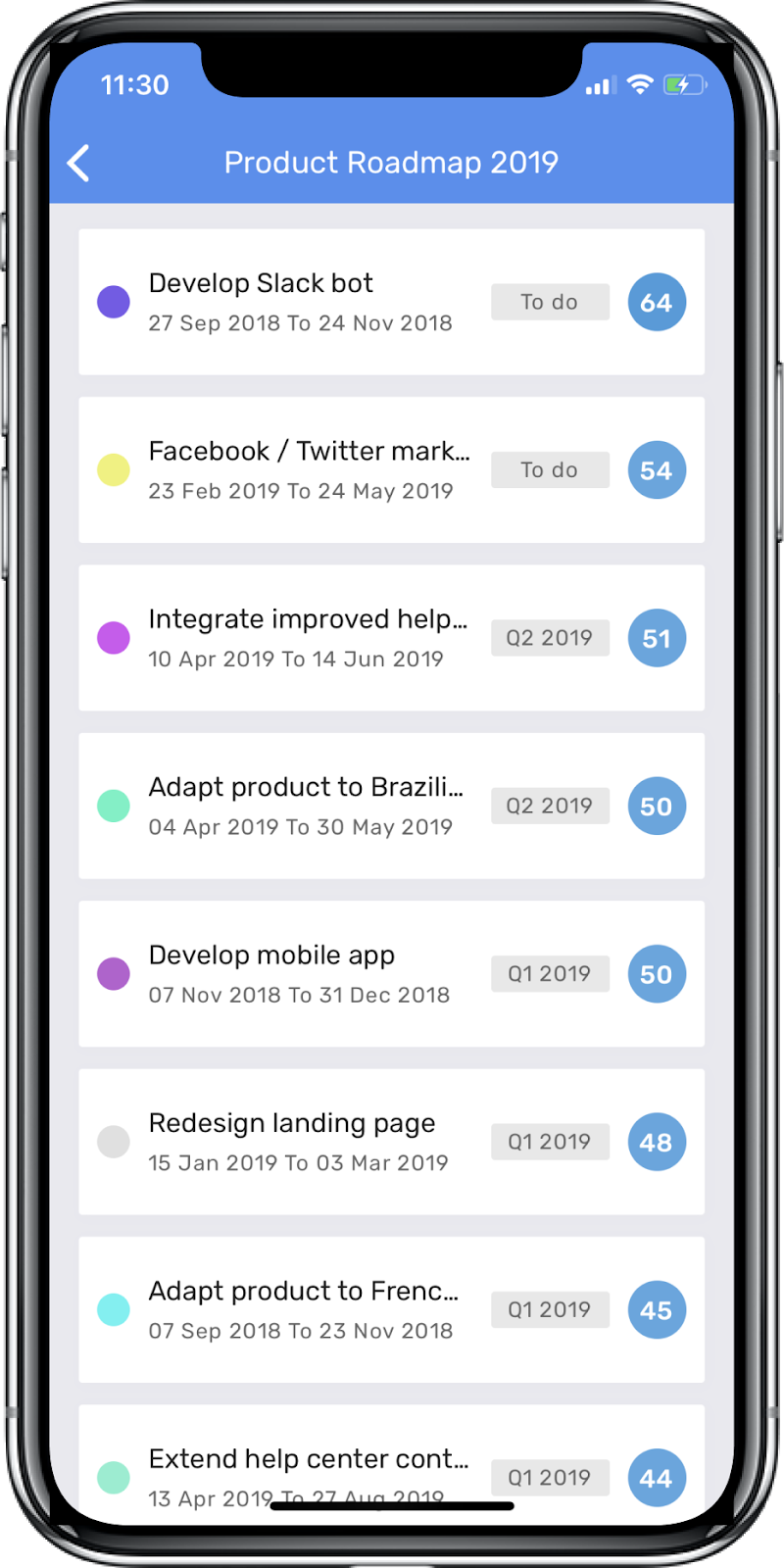Tap the vote count badge showing 64

pyautogui.click(x=657, y=302)
